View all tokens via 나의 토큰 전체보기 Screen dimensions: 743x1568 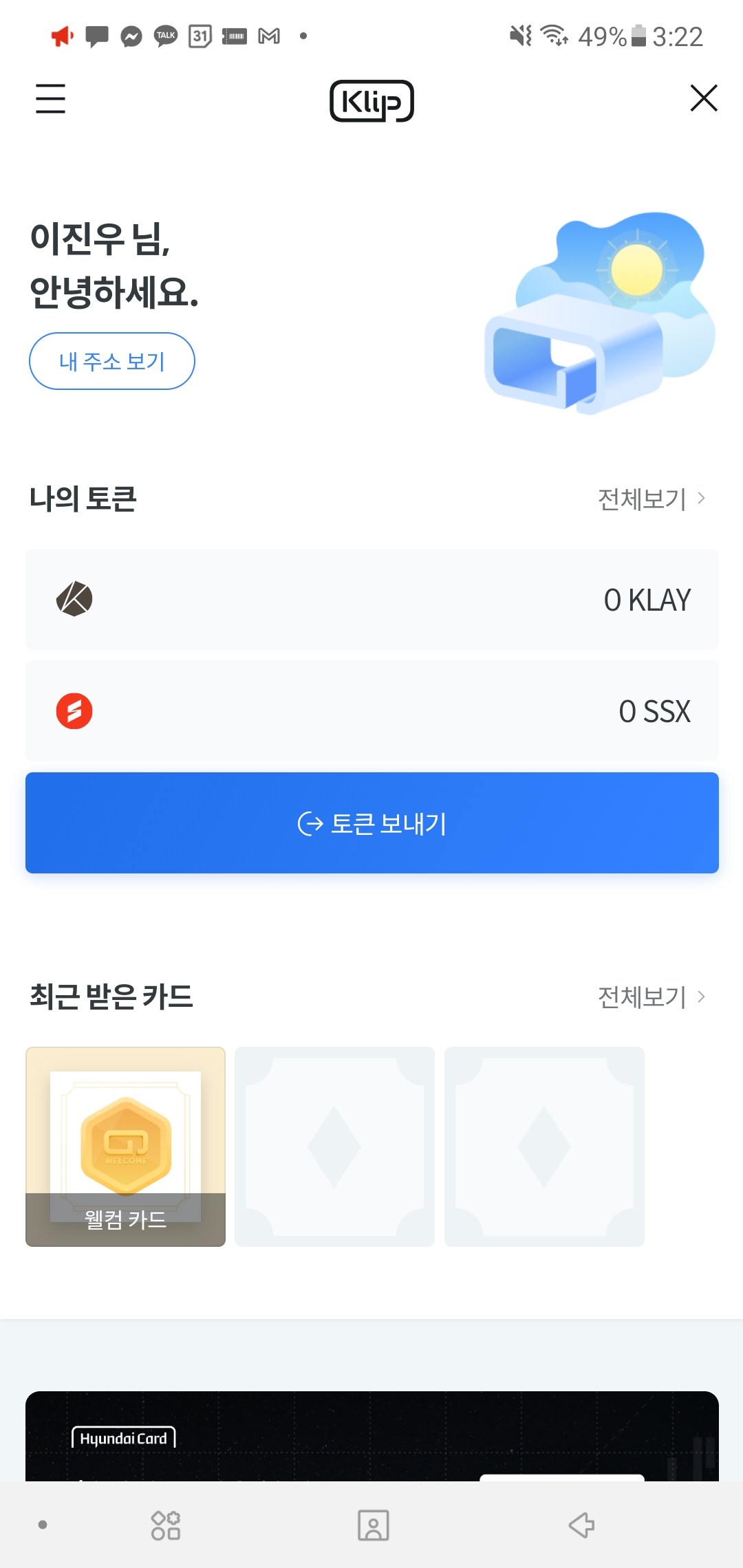(x=650, y=499)
